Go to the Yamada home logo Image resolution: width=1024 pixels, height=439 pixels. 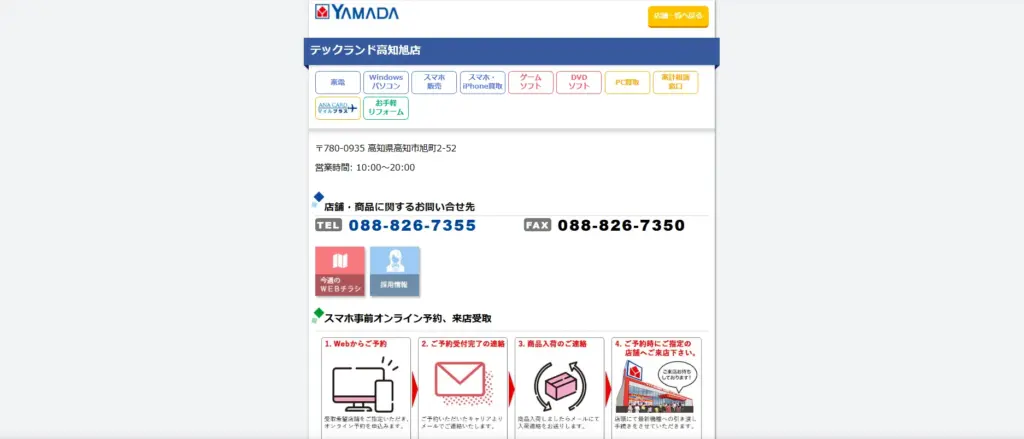tap(357, 13)
